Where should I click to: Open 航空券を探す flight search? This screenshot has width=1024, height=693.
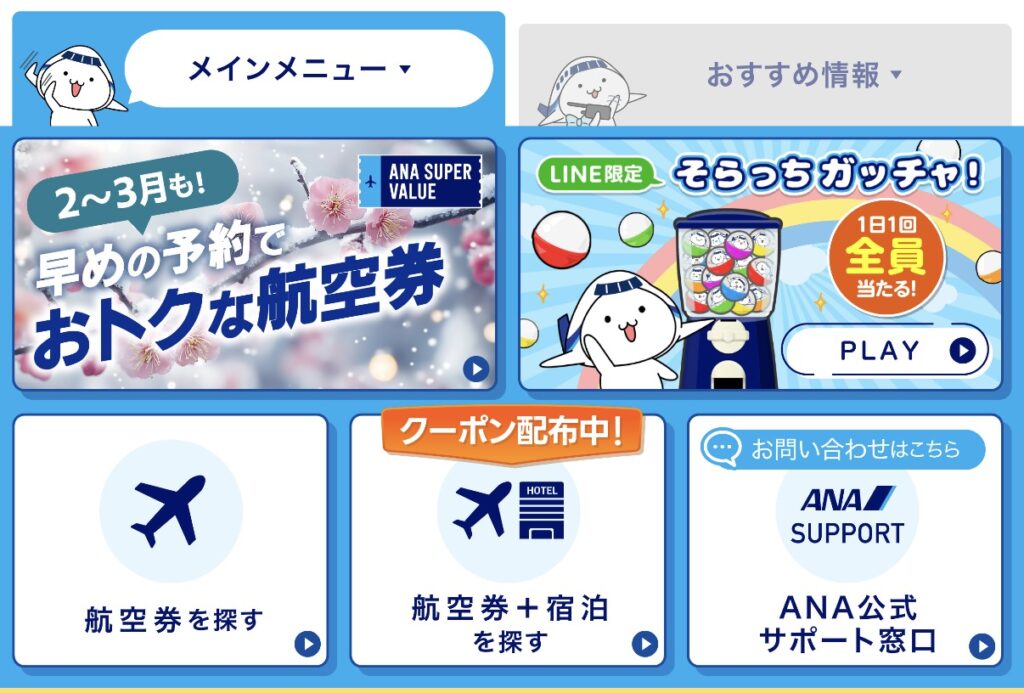click(x=171, y=541)
